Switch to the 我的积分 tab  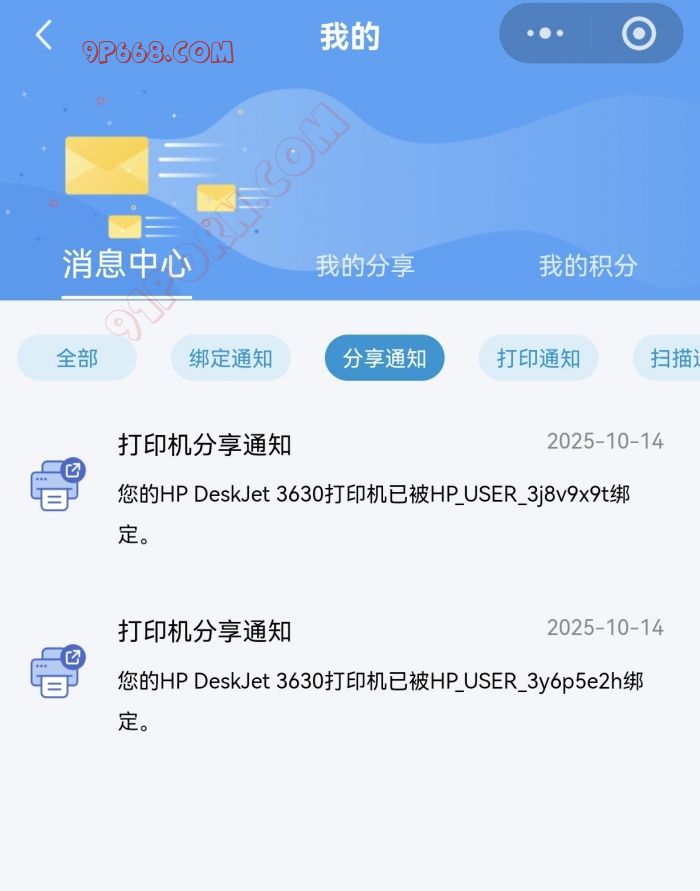pyautogui.click(x=587, y=266)
